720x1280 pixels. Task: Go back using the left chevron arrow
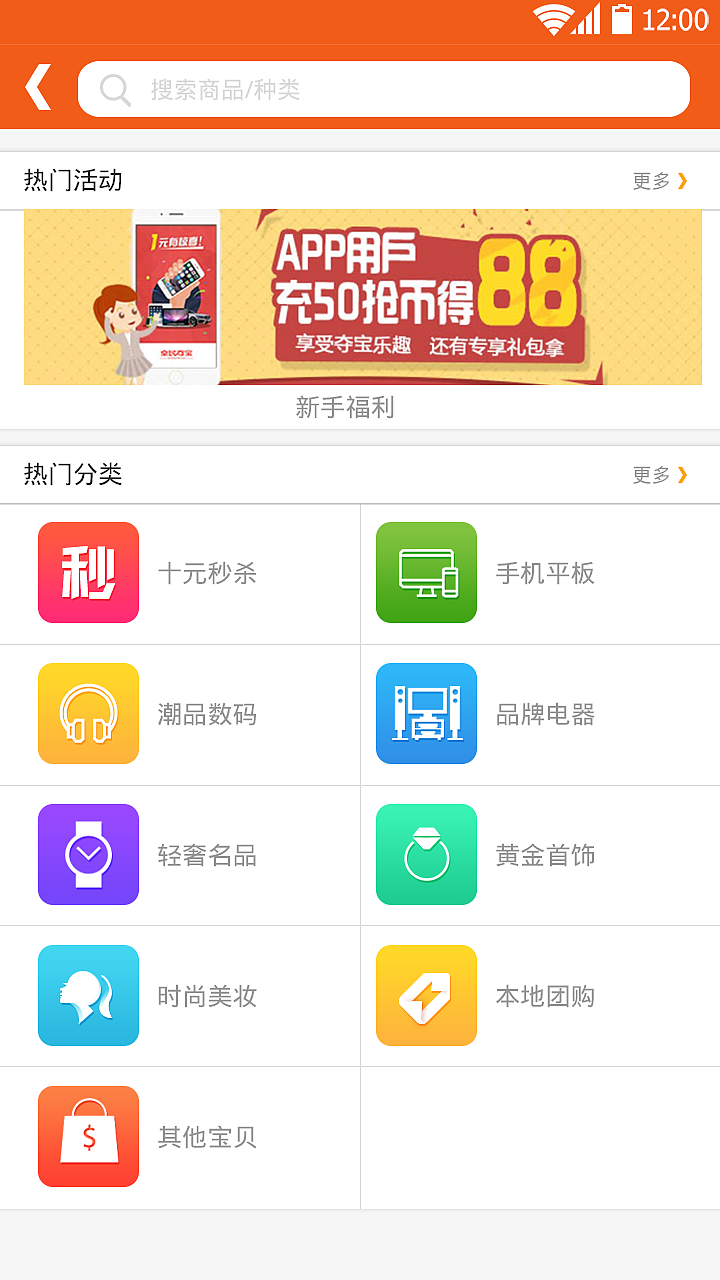click(x=36, y=88)
